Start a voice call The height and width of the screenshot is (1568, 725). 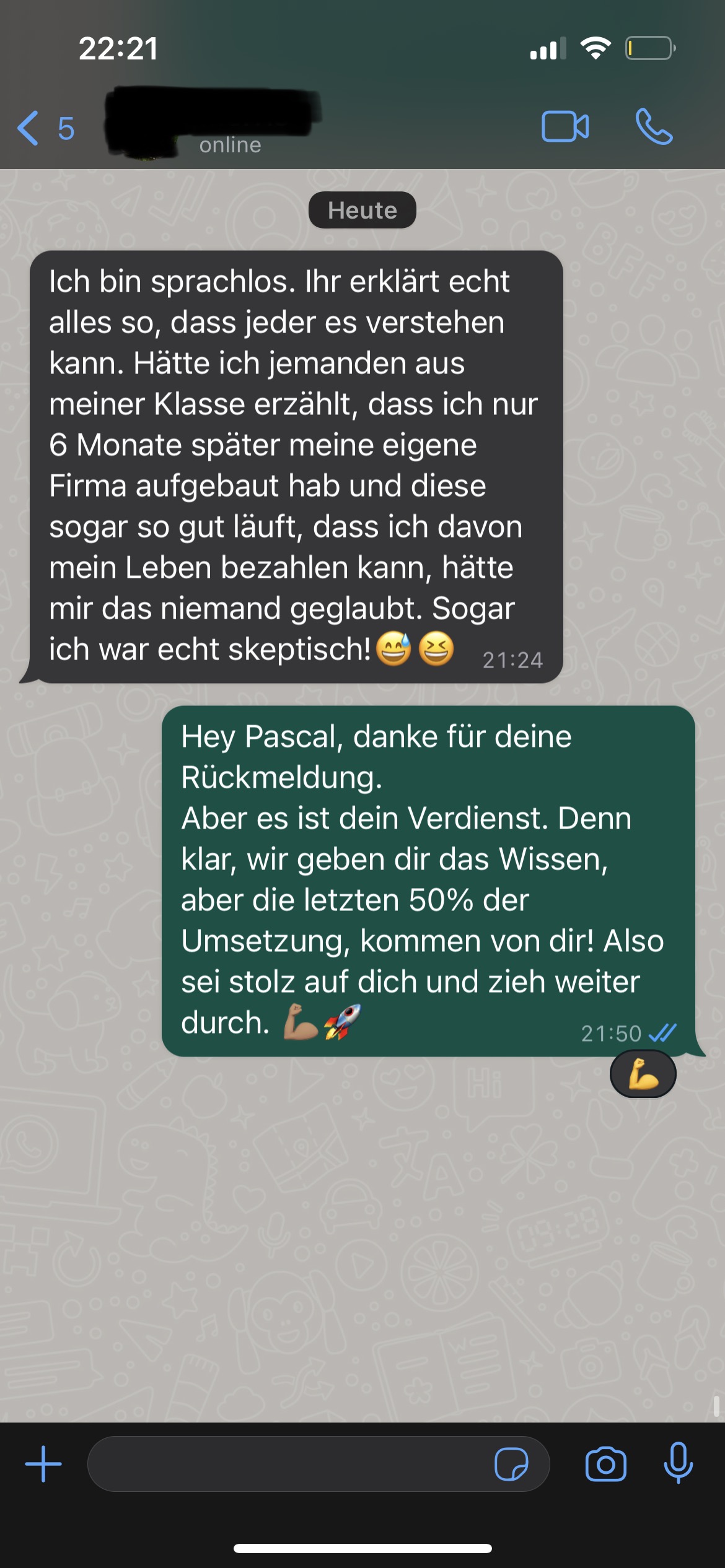[653, 127]
